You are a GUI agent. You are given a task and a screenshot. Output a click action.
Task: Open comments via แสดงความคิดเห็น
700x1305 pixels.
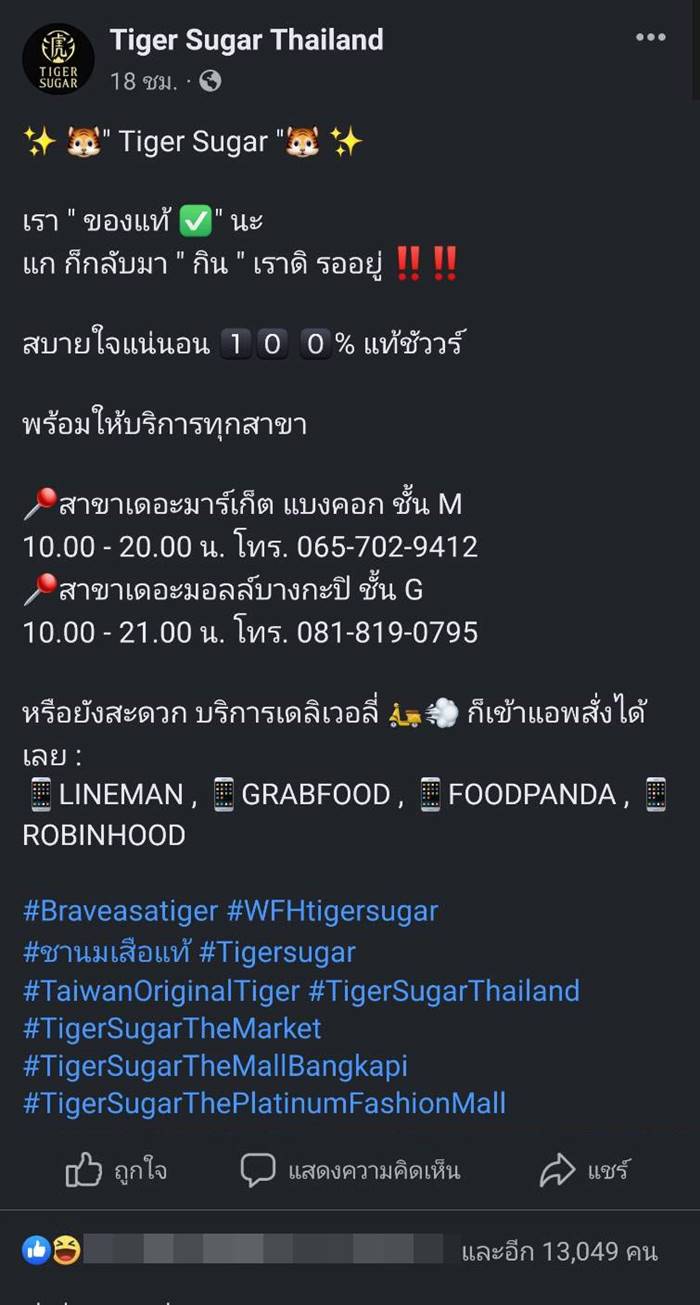(350, 1170)
